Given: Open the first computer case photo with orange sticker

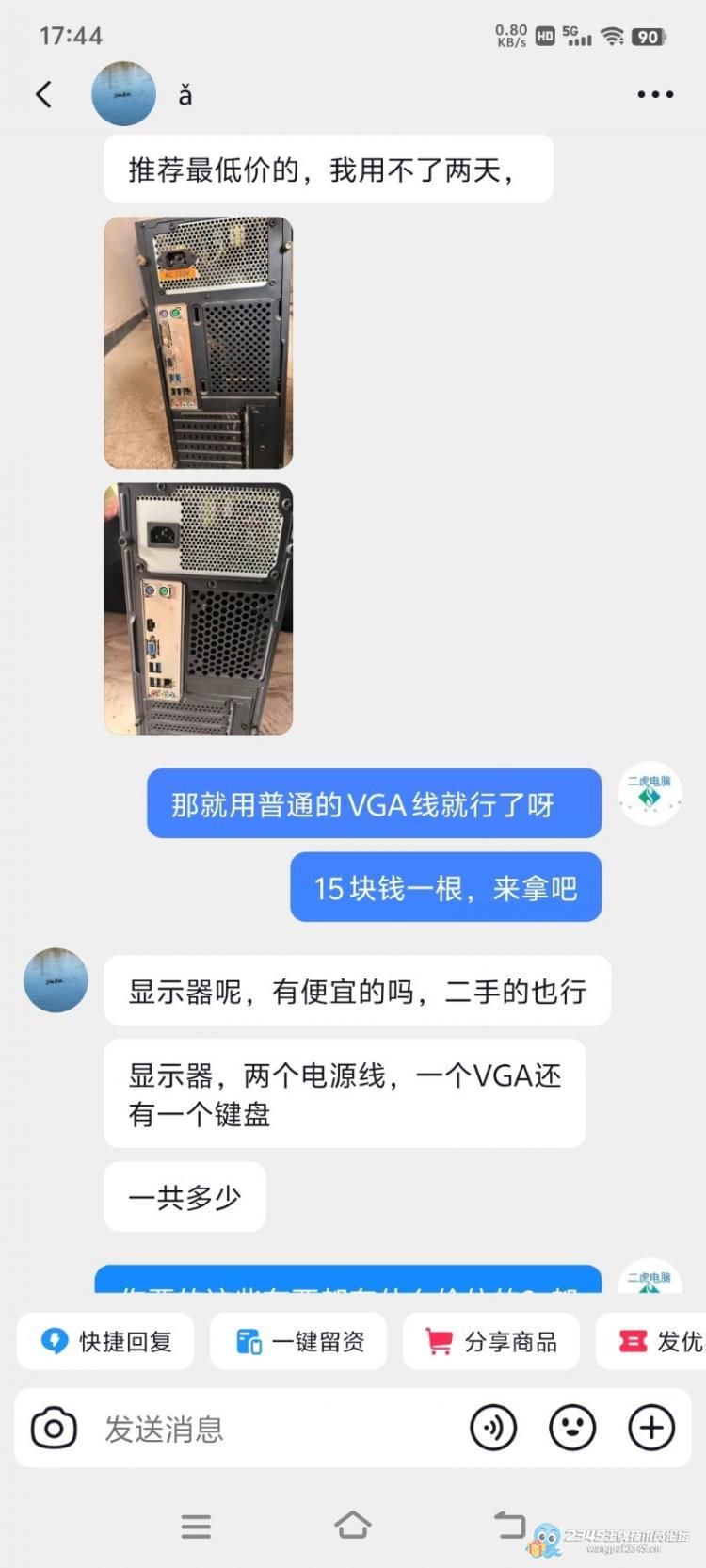Looking at the screenshot, I should pyautogui.click(x=199, y=343).
